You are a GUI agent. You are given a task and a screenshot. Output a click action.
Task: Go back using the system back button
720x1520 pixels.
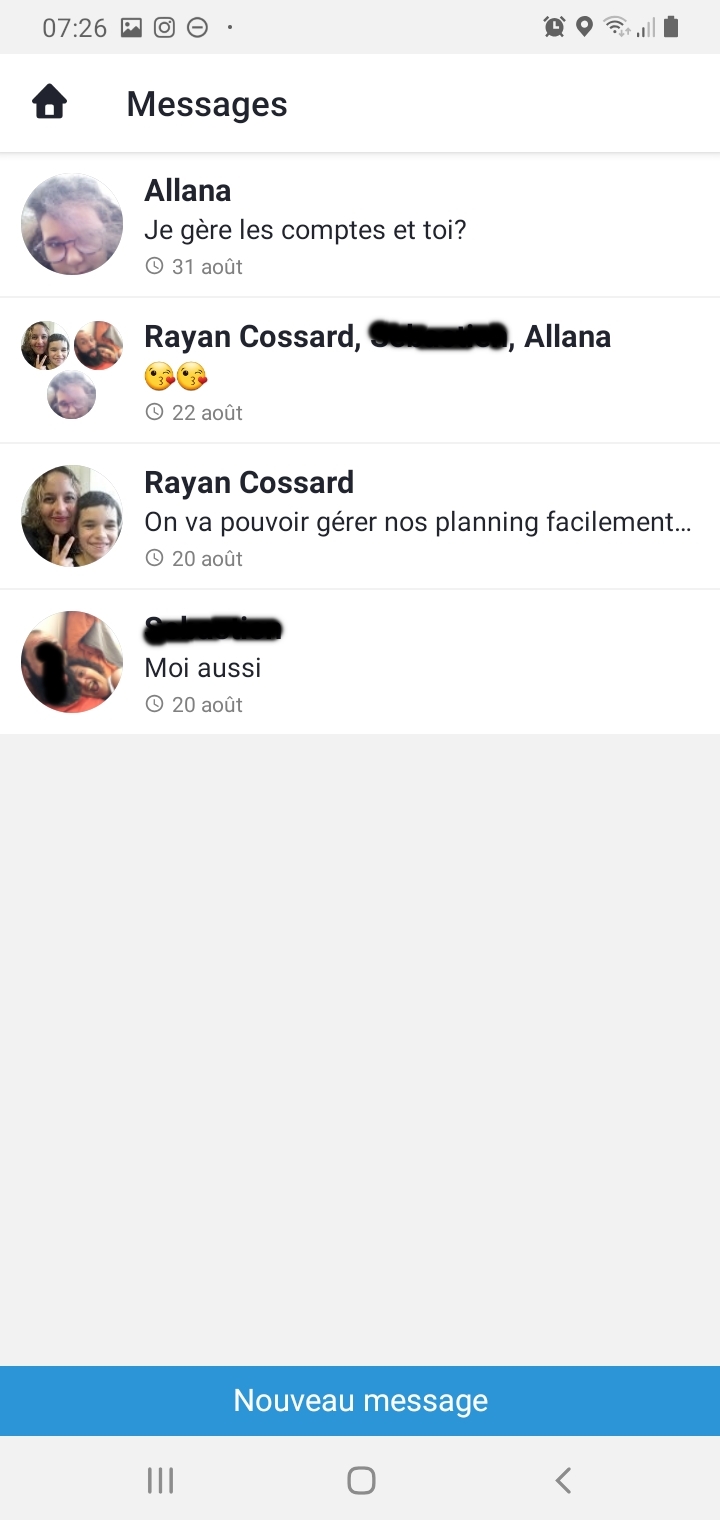[563, 1480]
